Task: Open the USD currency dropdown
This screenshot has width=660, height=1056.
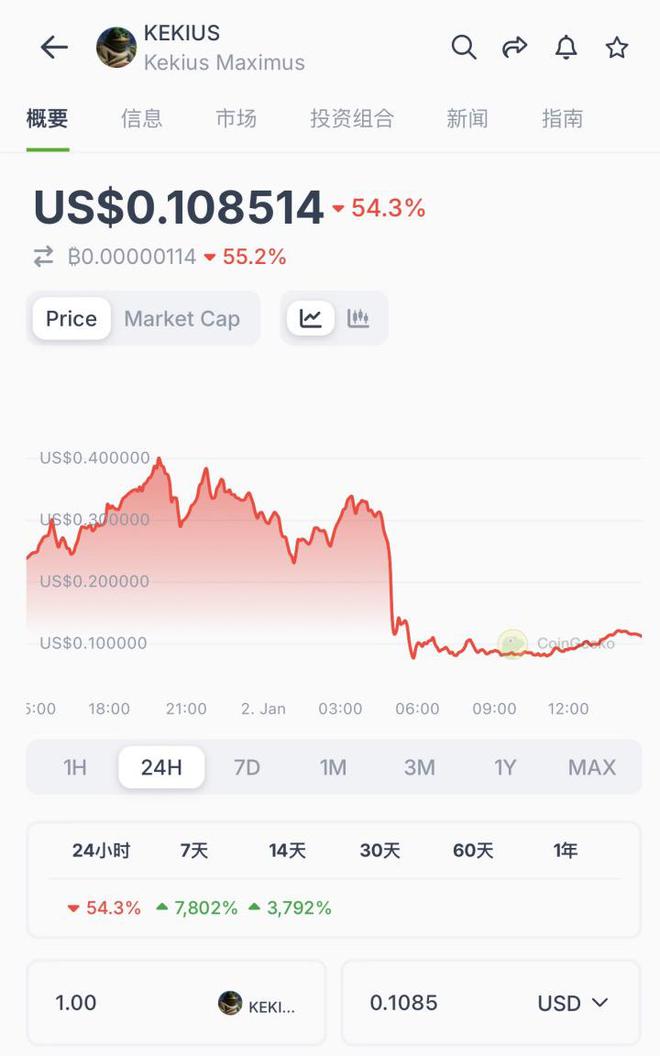Action: (x=573, y=1002)
